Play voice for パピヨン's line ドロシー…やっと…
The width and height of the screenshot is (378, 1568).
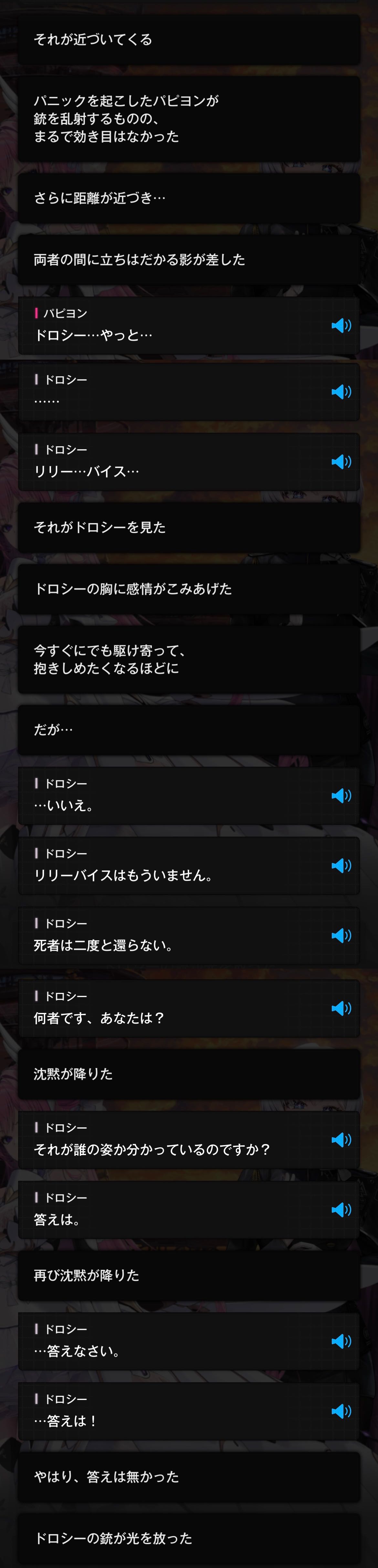point(341,326)
